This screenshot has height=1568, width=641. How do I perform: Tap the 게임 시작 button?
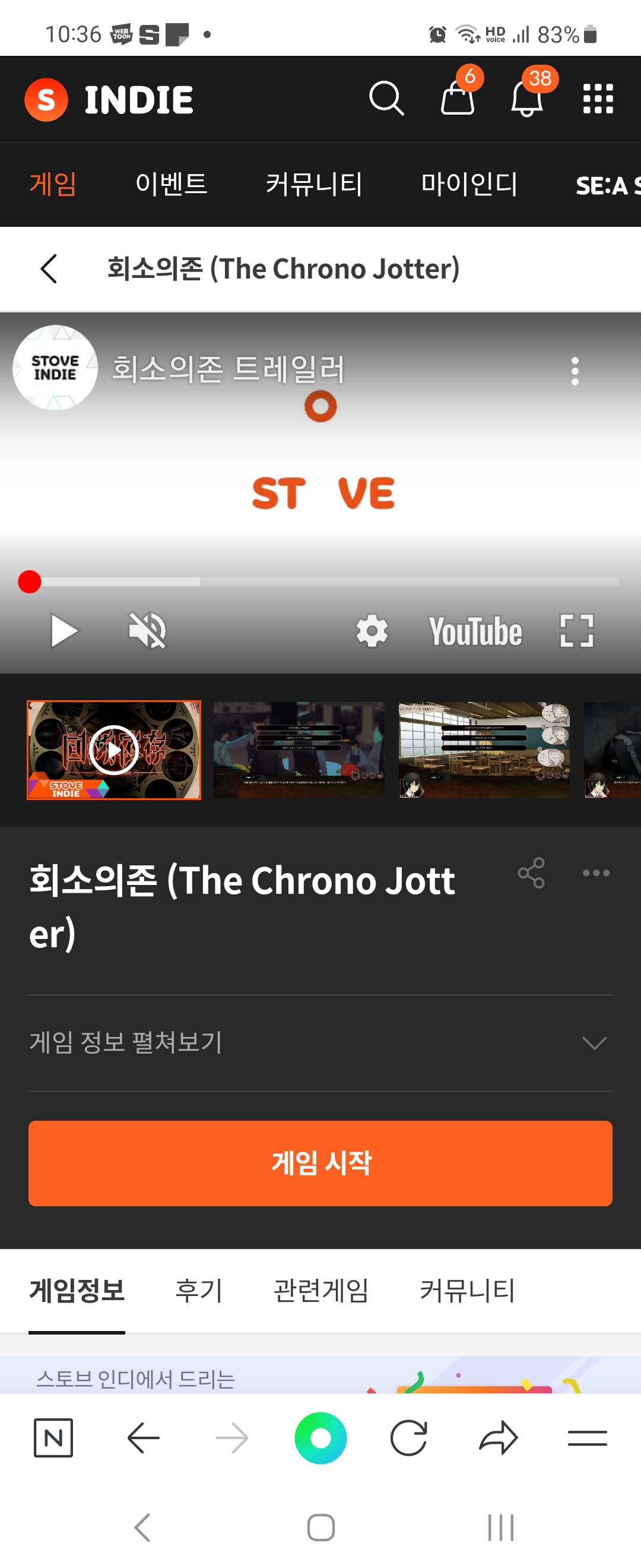[x=320, y=1163]
